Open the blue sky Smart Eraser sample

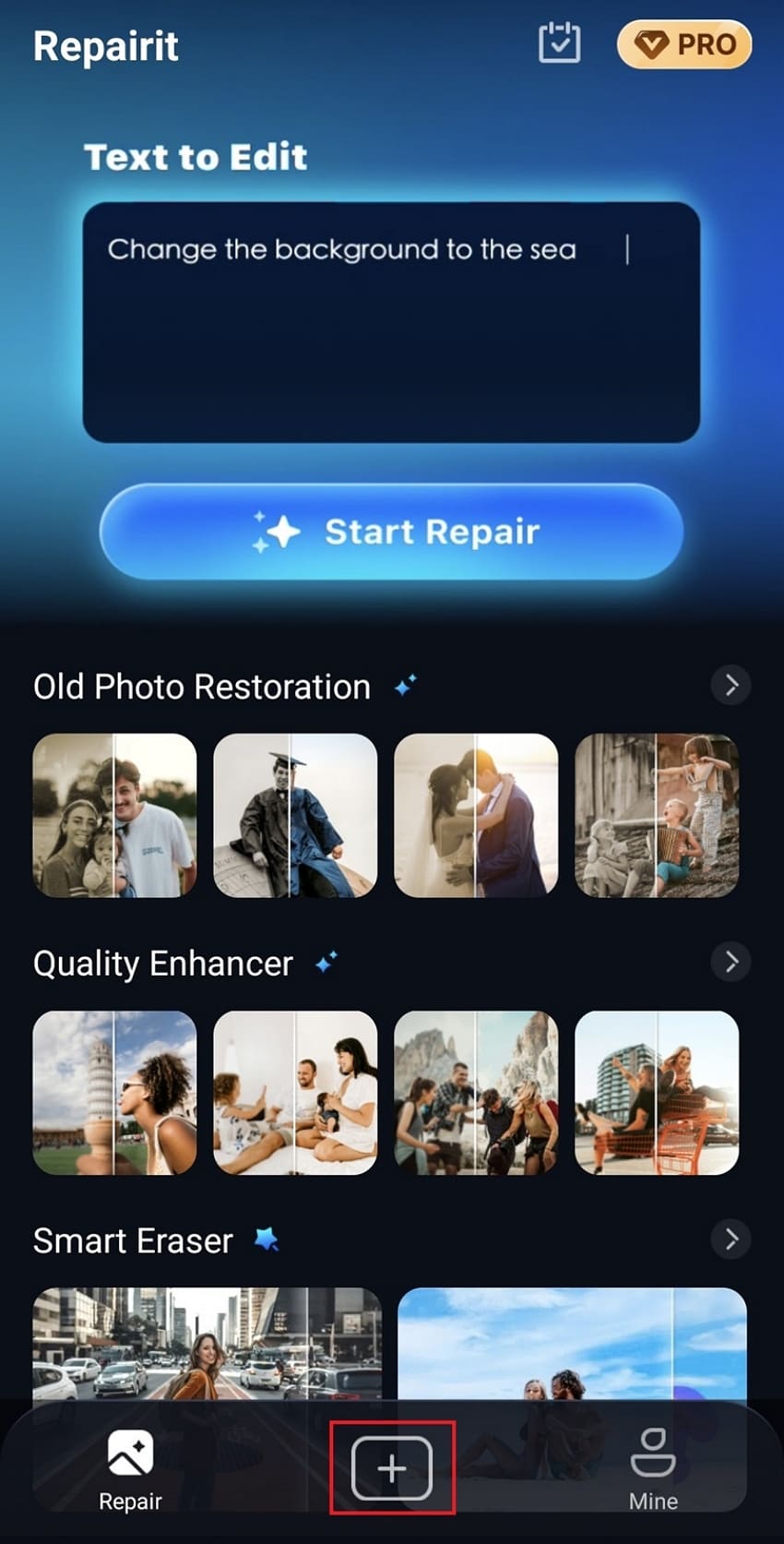[572, 1343]
